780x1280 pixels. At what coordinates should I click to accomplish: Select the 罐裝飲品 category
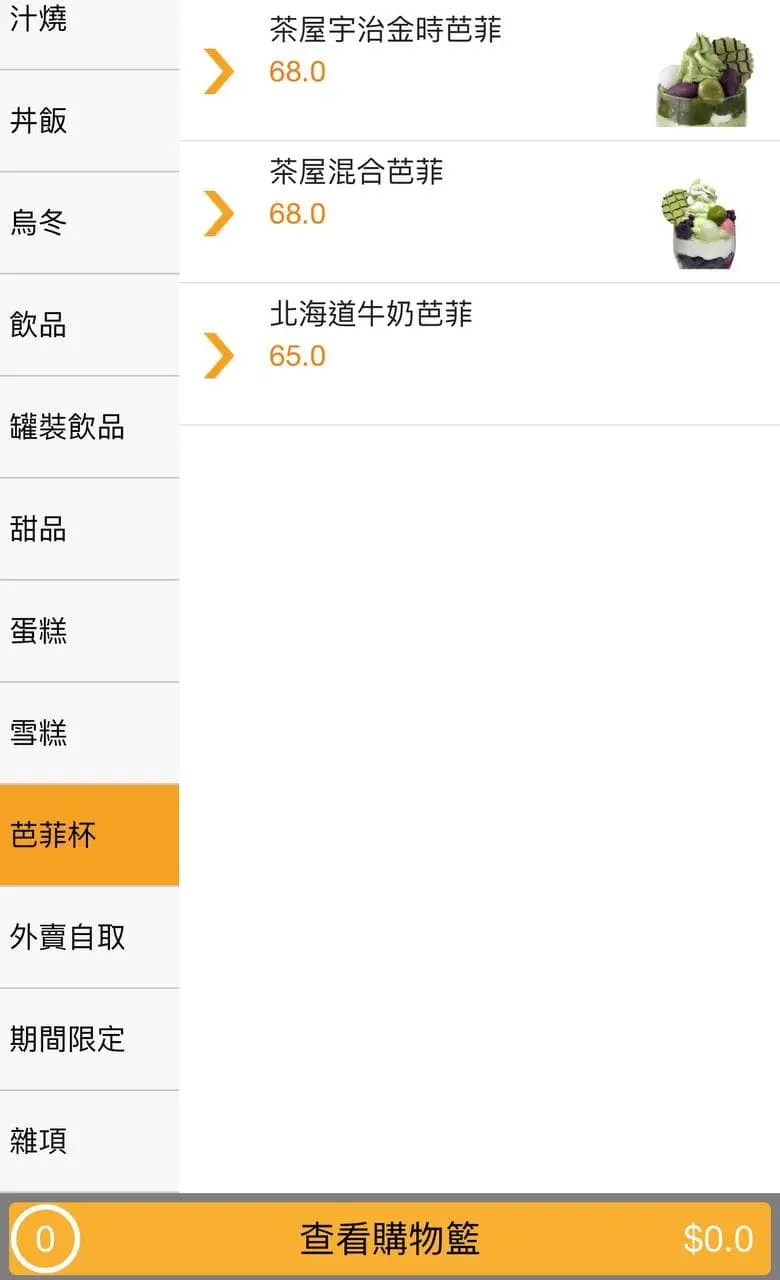pyautogui.click(x=89, y=427)
